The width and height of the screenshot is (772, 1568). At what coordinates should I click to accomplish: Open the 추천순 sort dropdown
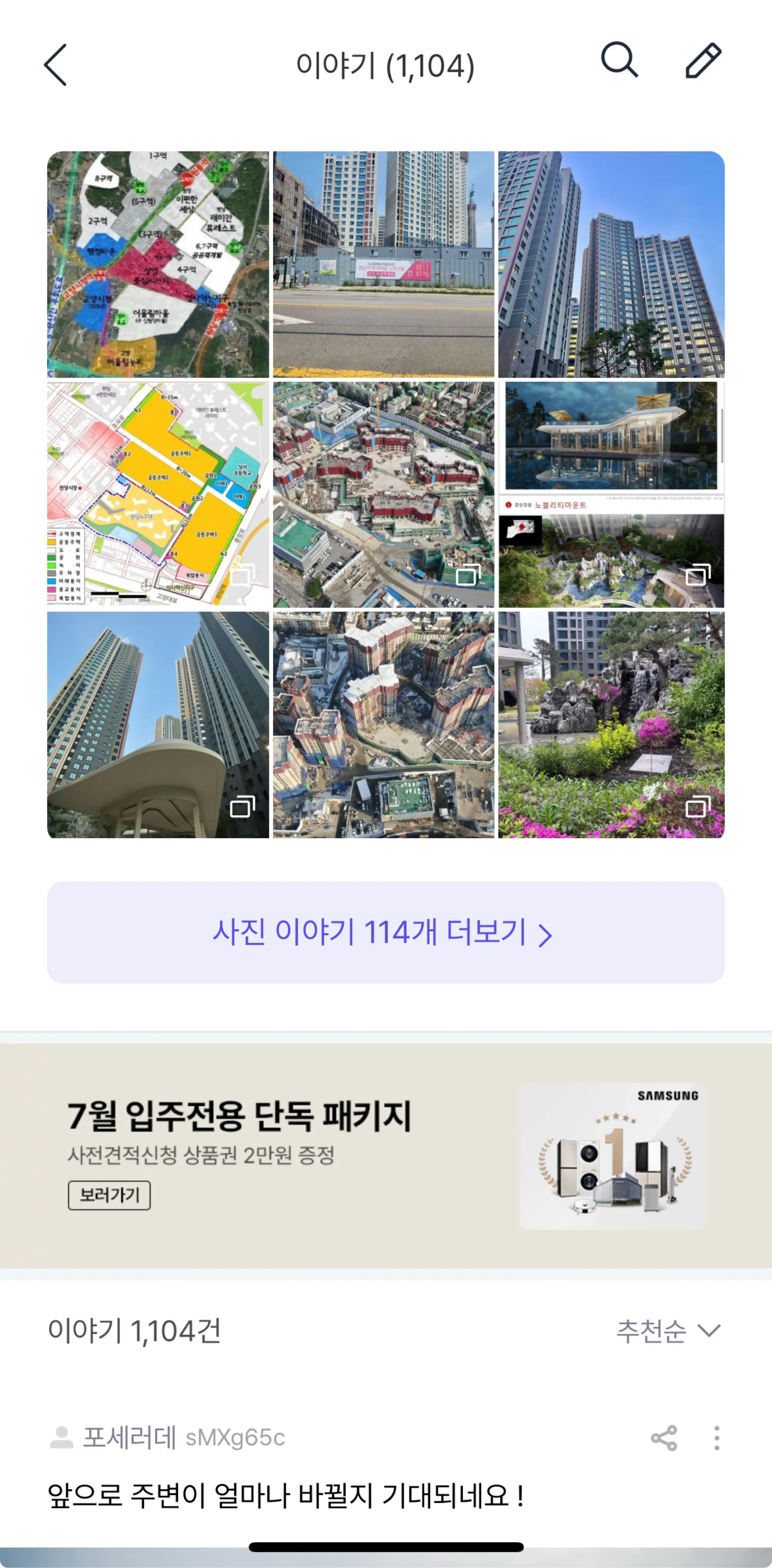tap(668, 1330)
